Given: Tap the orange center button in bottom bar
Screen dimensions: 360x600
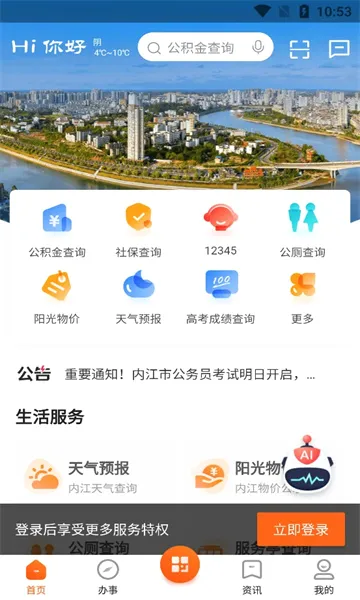Looking at the screenshot, I should (x=180, y=565).
